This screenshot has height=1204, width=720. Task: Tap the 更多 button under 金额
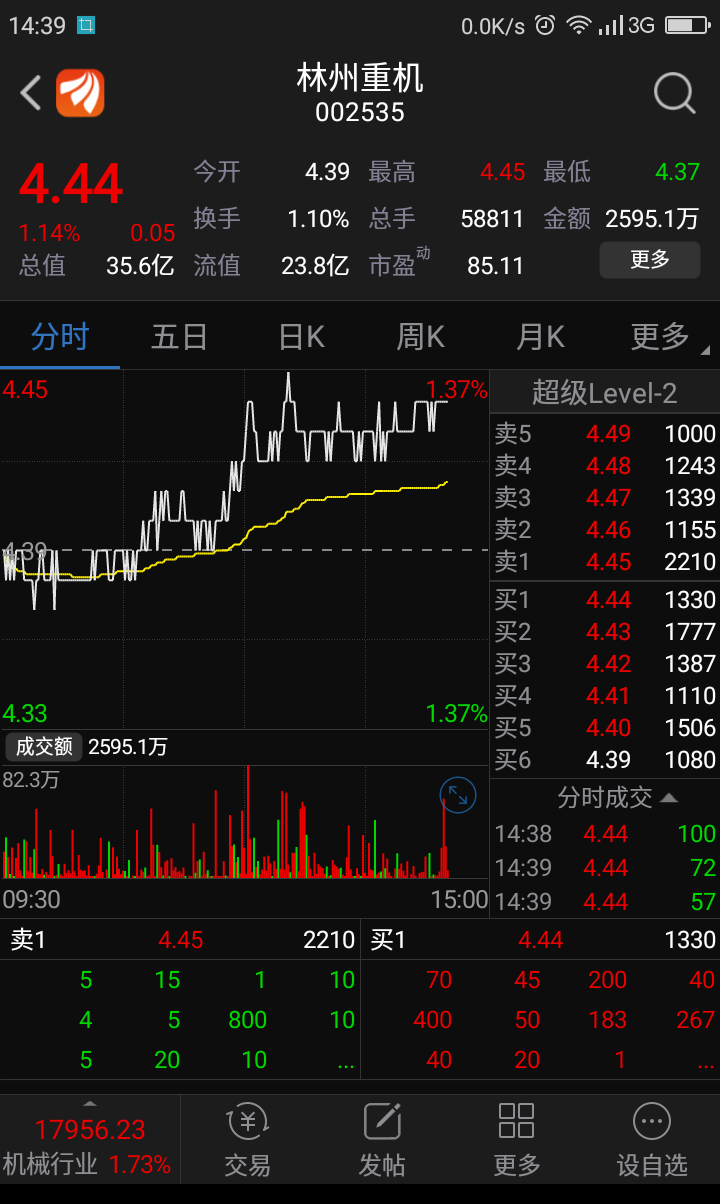pyautogui.click(x=649, y=260)
